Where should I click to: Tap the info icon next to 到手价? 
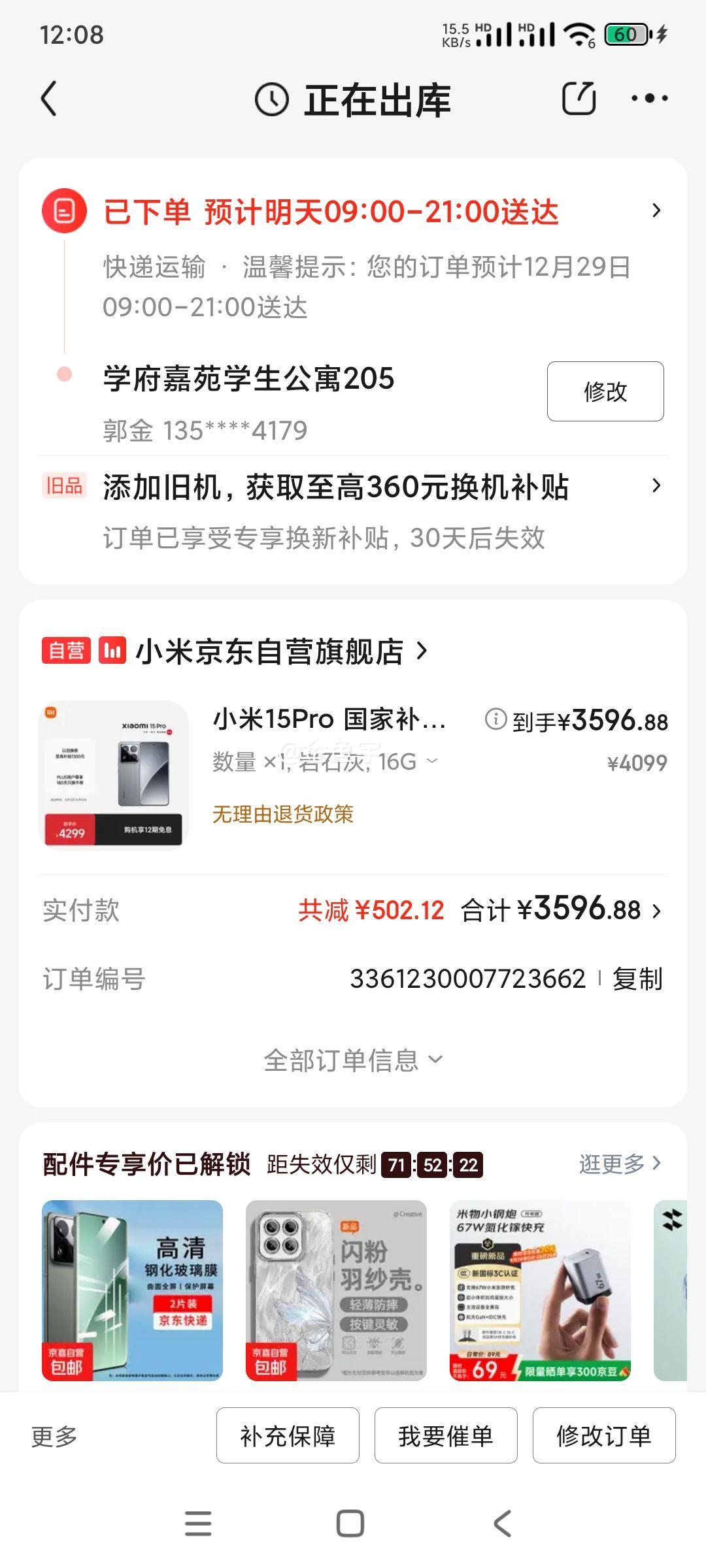496,721
